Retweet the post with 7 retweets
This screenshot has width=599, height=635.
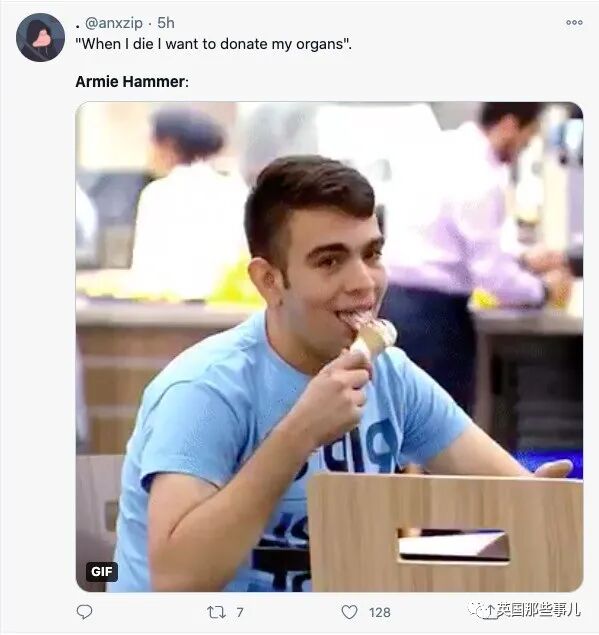coord(216,612)
